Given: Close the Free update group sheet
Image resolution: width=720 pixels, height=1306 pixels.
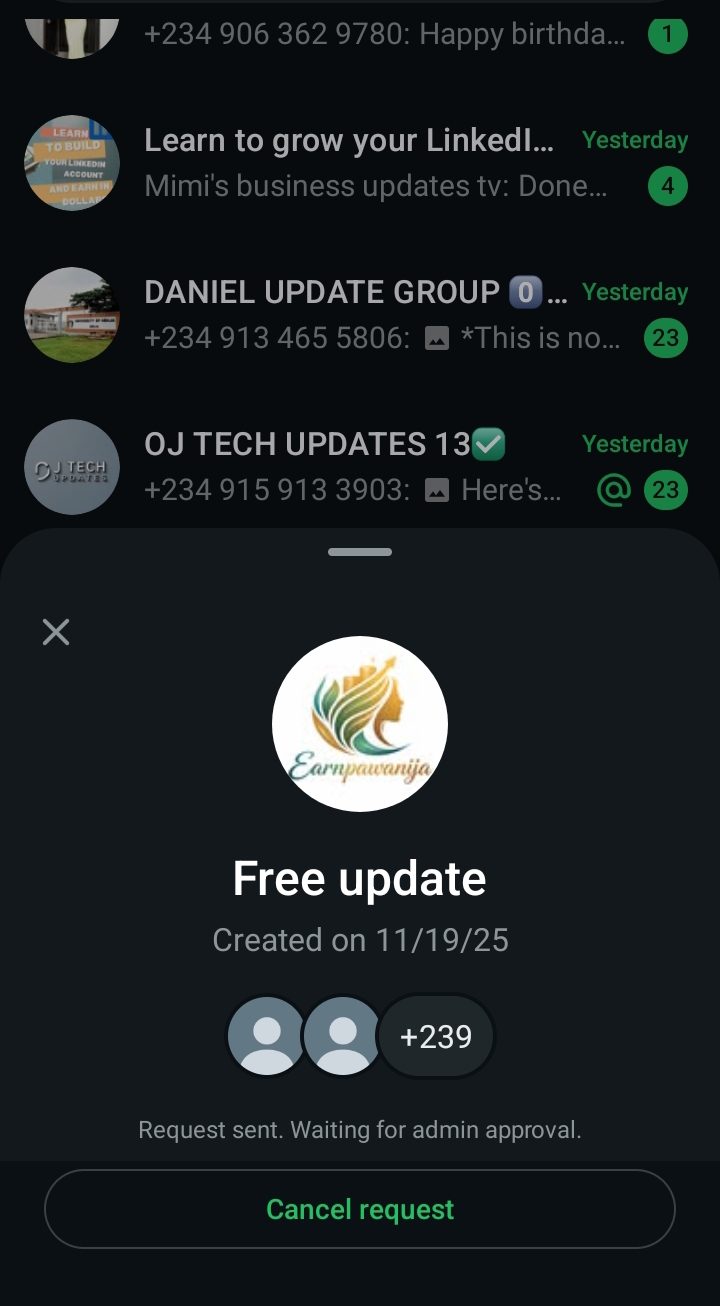Looking at the screenshot, I should pos(56,632).
